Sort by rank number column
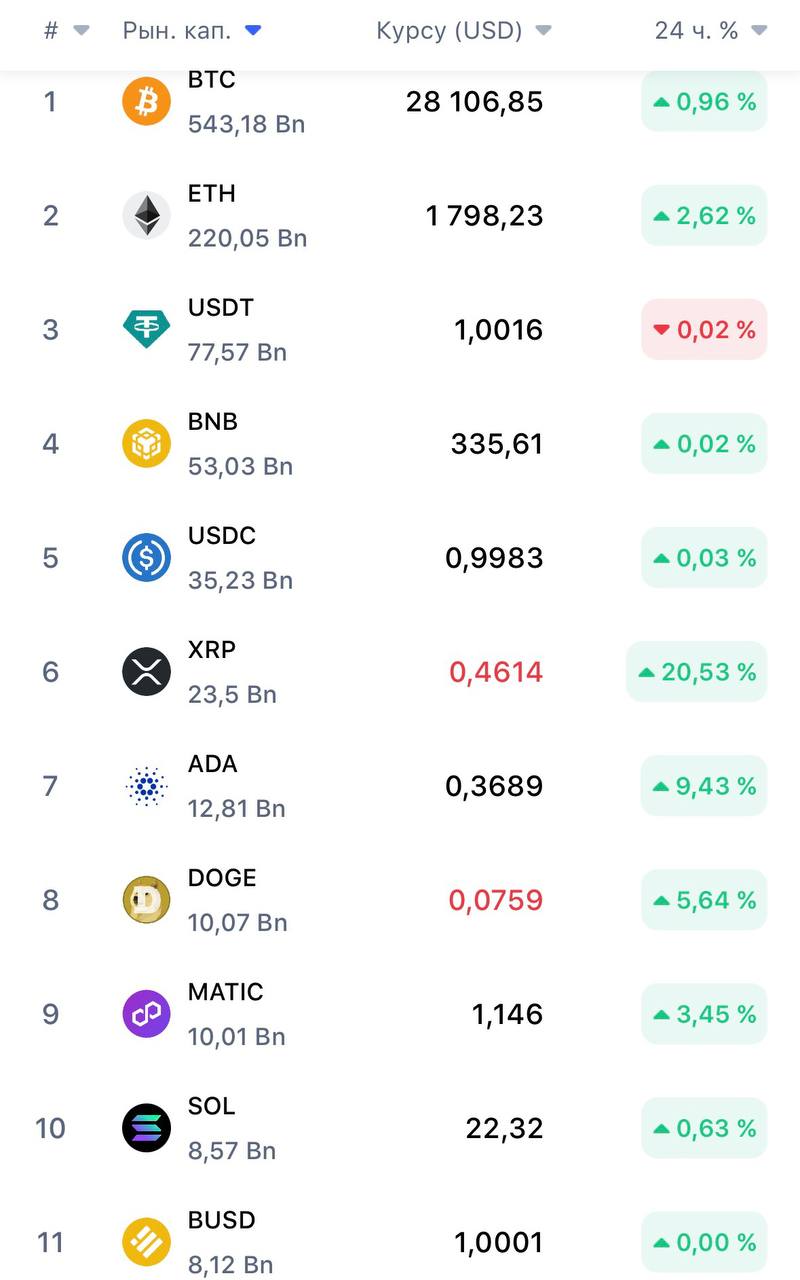 [x=64, y=31]
